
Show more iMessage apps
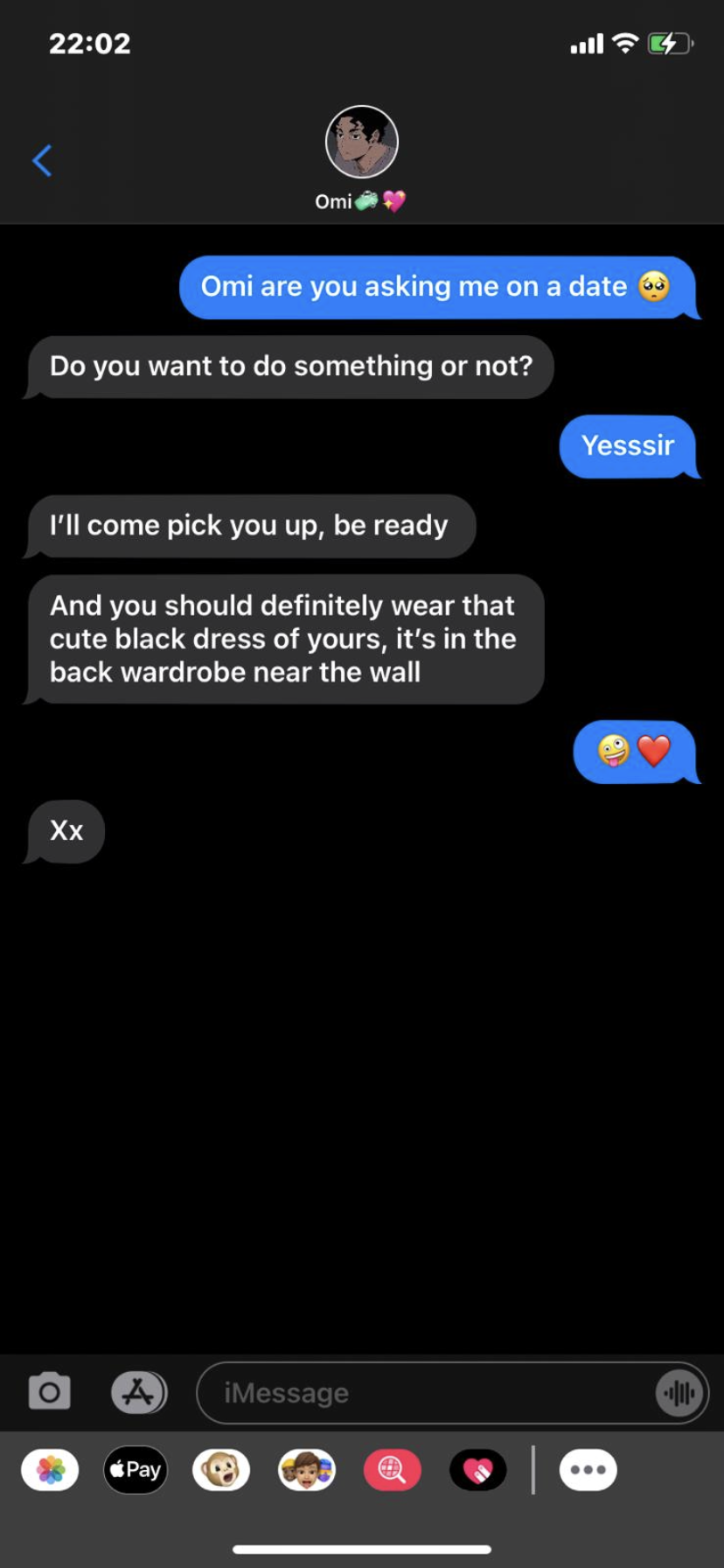(x=588, y=1470)
